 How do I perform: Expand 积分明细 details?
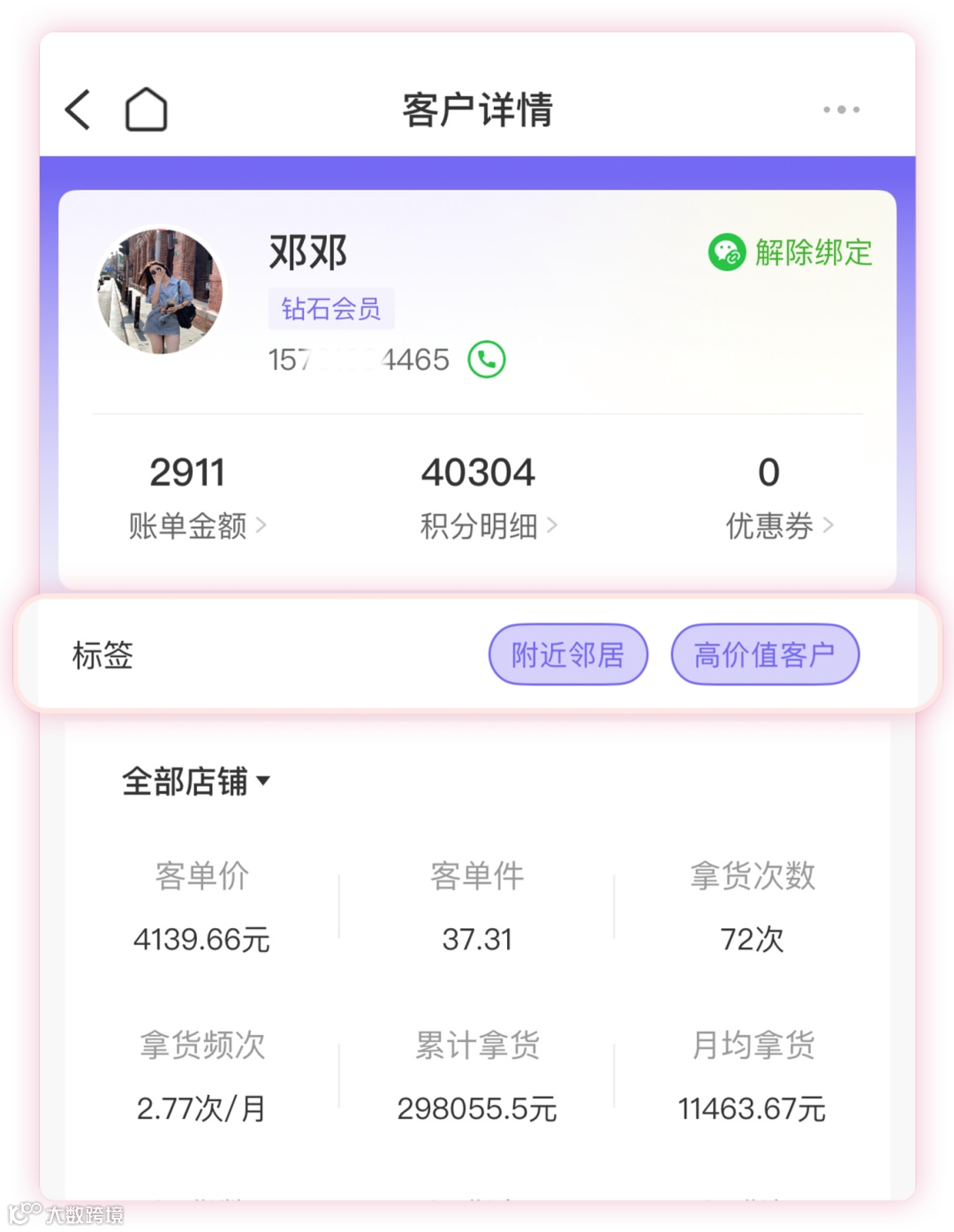point(479,525)
